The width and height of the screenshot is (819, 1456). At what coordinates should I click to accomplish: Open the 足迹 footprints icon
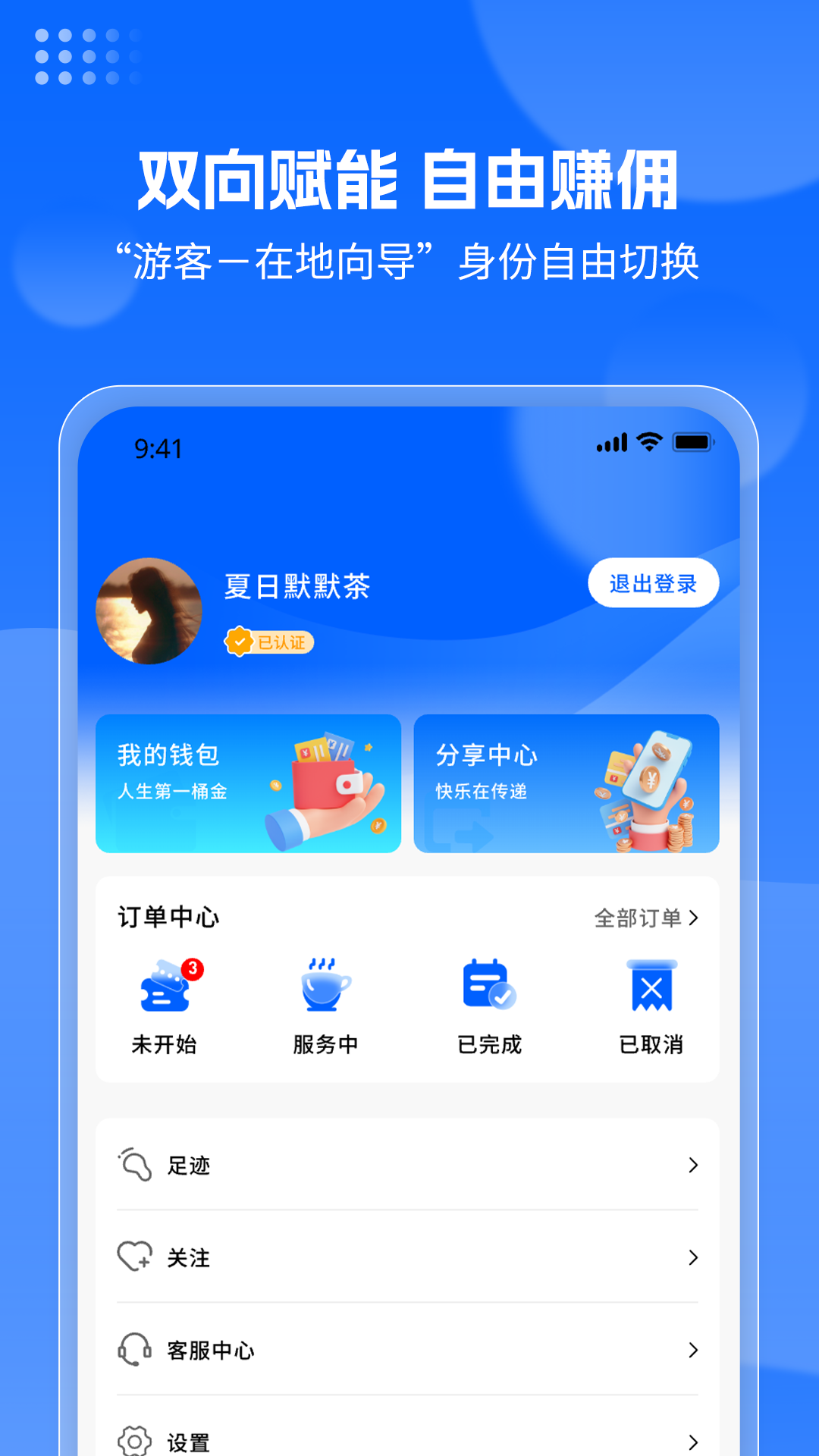133,1166
